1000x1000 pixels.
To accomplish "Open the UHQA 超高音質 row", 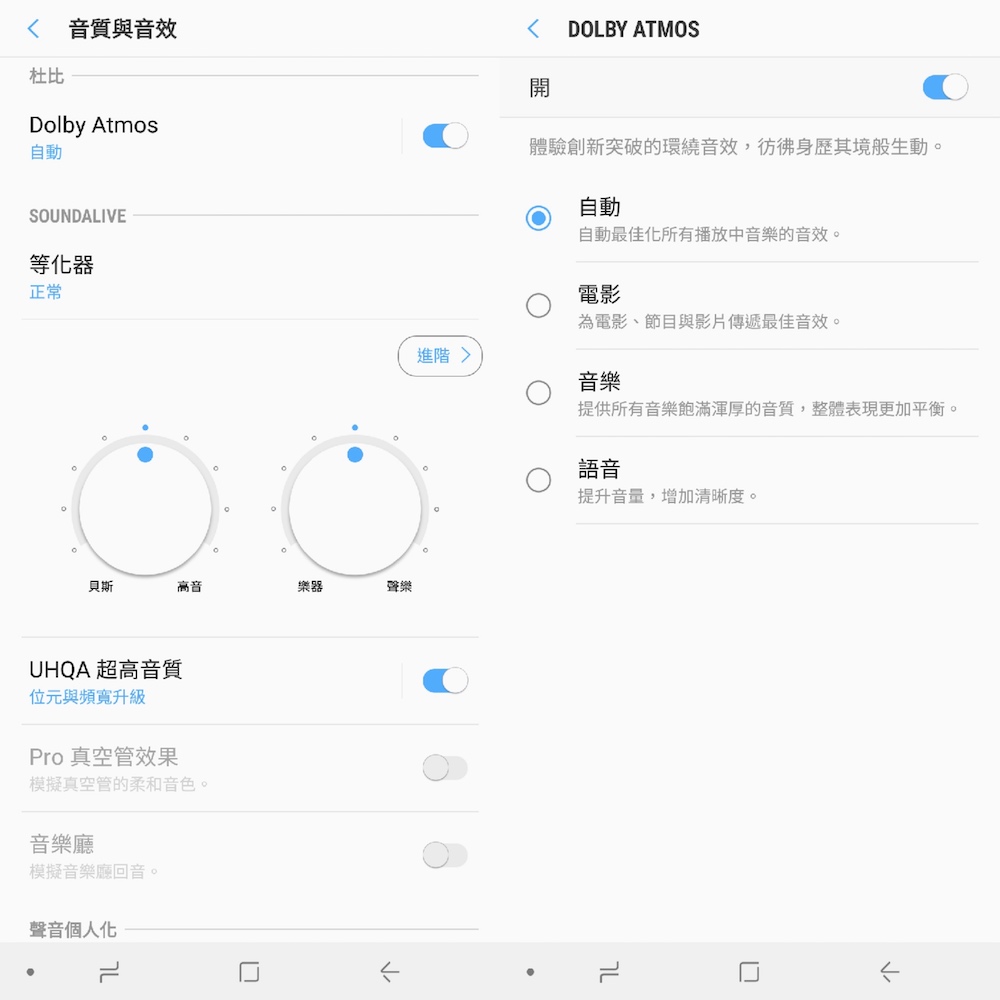I will click(x=200, y=681).
